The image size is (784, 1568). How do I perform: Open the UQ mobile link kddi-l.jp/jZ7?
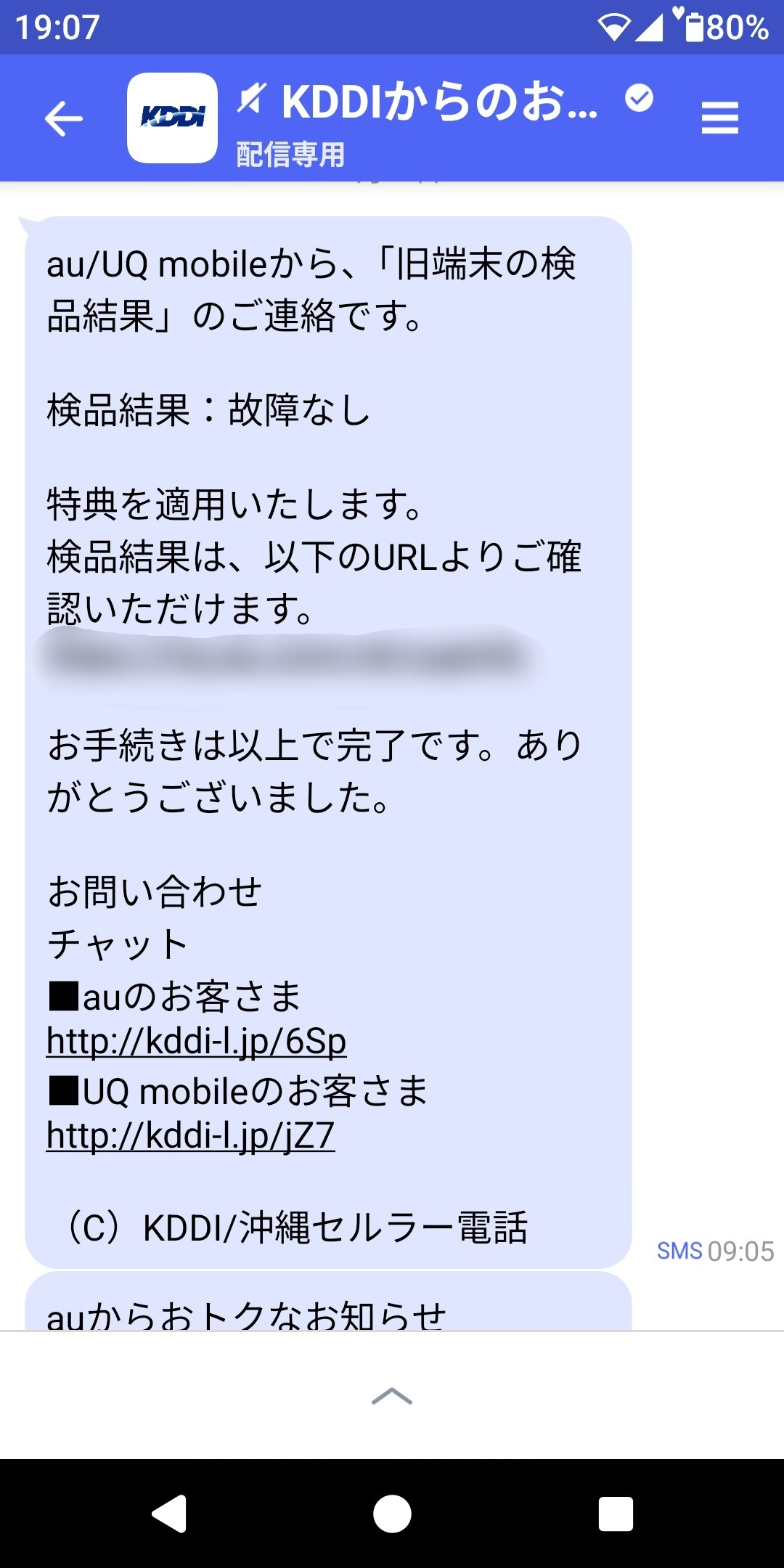coord(190,1136)
